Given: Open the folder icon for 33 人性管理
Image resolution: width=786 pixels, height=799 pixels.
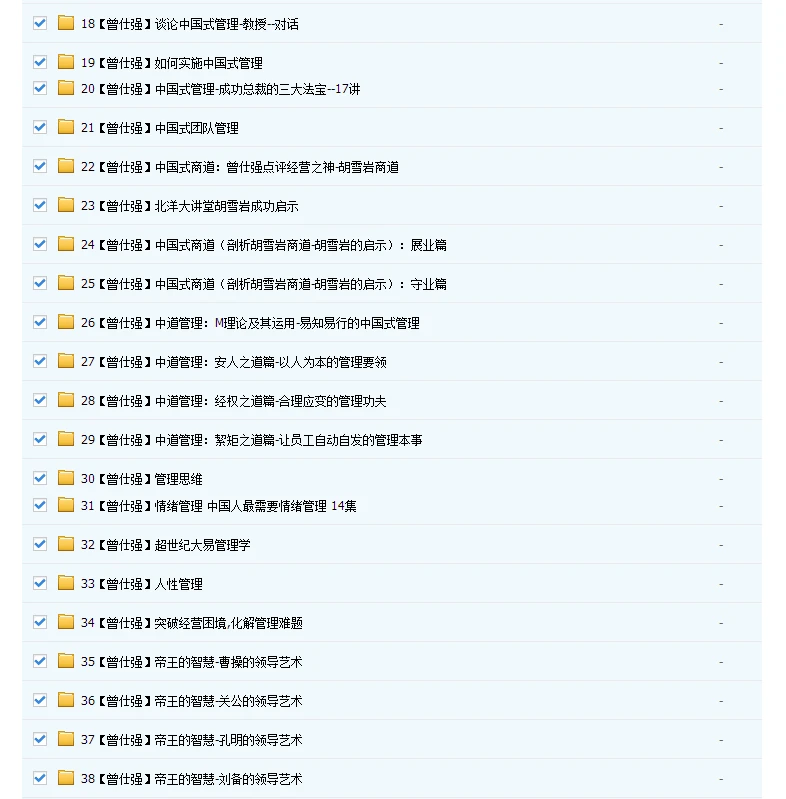Looking at the screenshot, I should click(66, 584).
